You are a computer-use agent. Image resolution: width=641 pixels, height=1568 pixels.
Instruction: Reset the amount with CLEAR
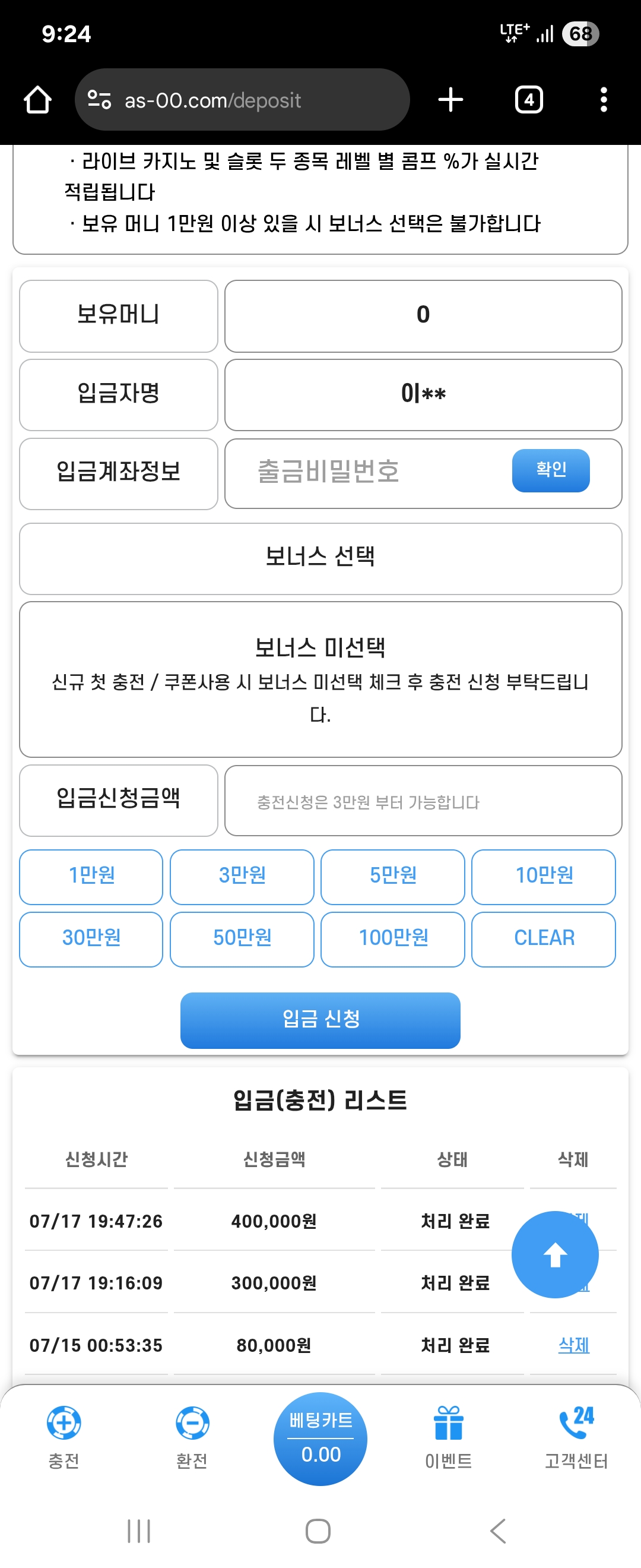point(544,938)
